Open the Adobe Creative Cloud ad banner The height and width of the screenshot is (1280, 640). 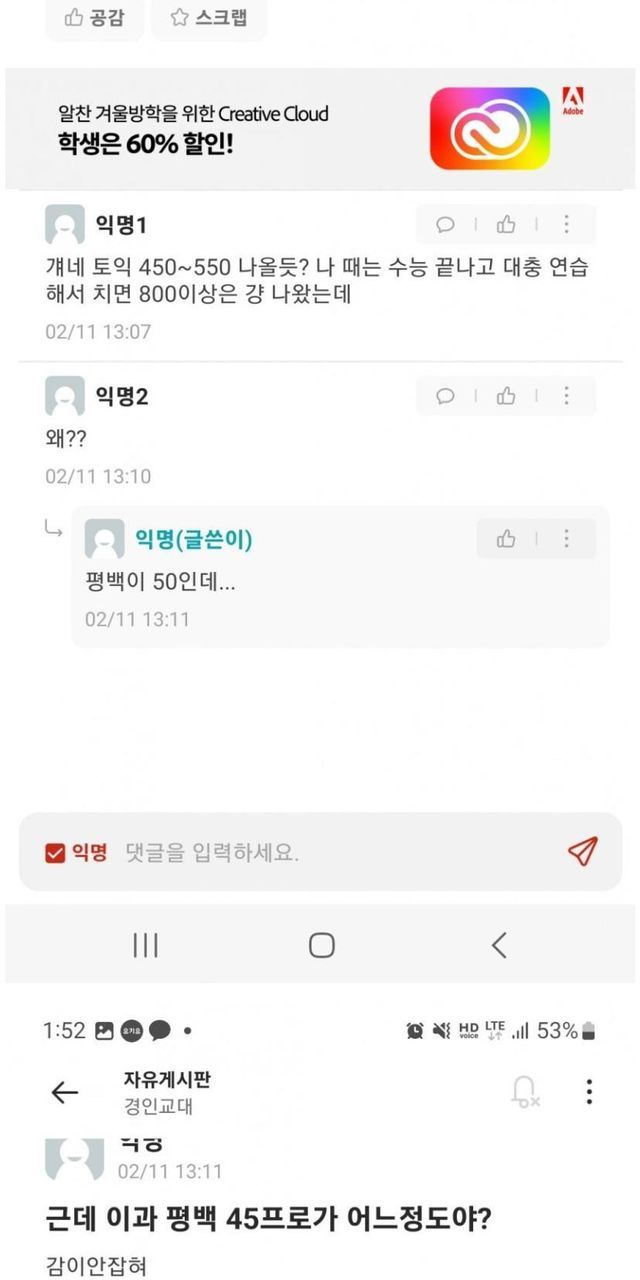(320, 128)
